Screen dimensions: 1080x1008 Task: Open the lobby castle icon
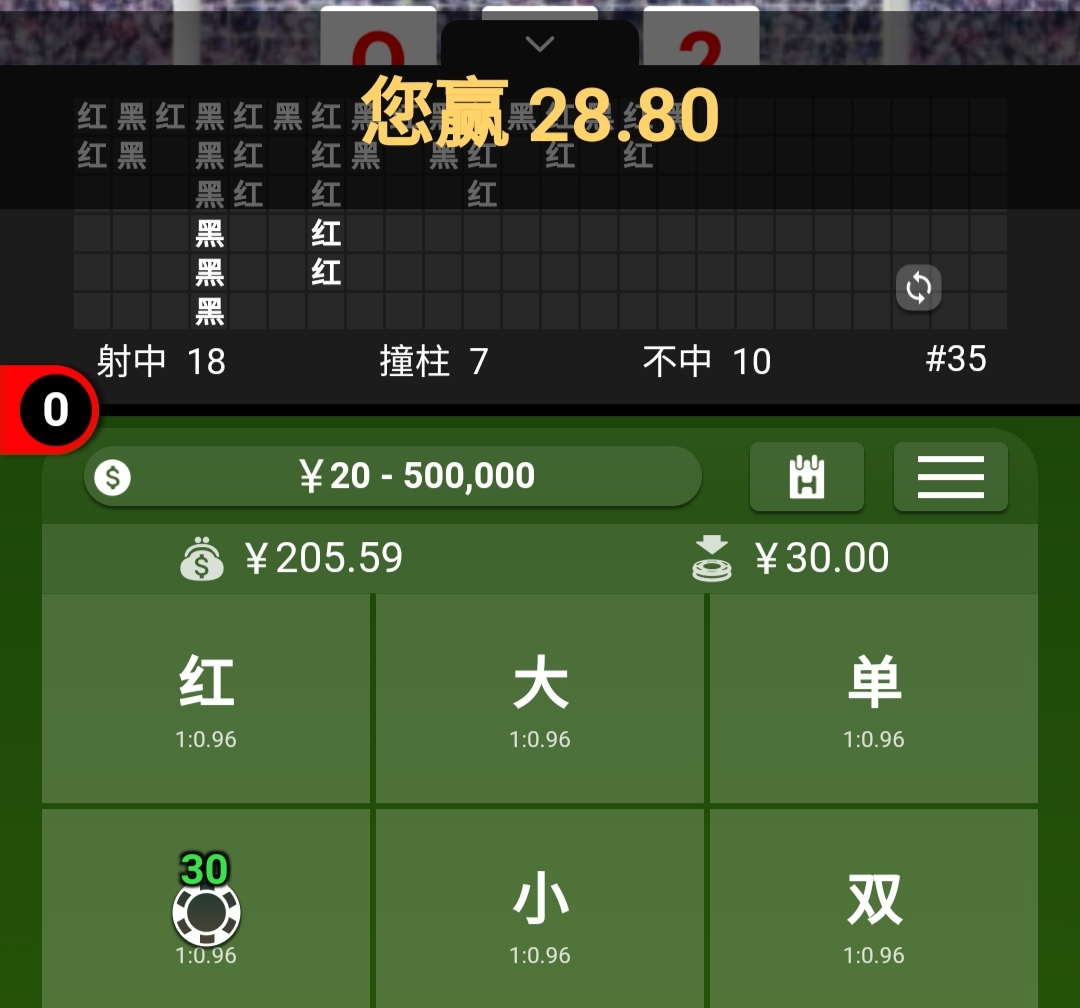pyautogui.click(x=806, y=477)
